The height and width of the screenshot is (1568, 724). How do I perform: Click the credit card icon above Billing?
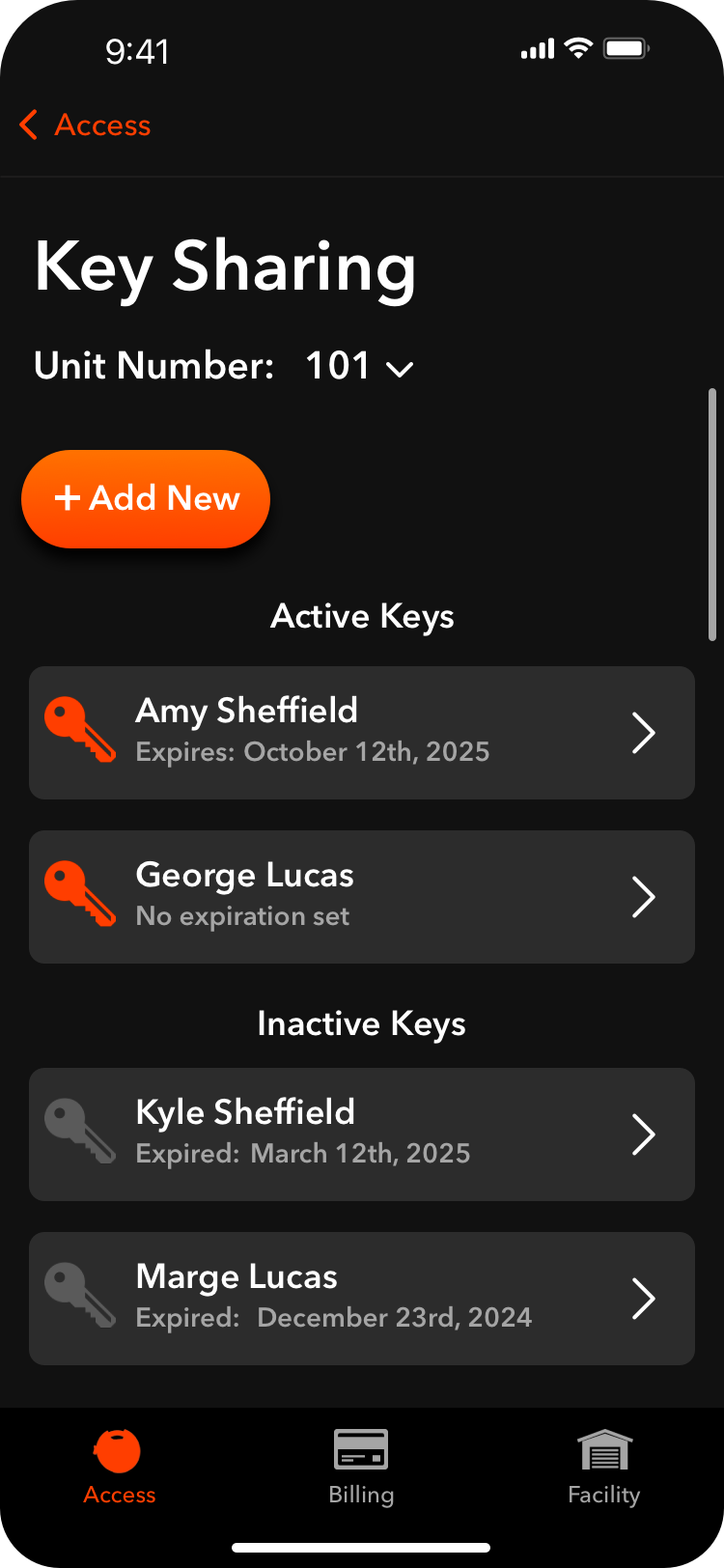(x=361, y=1450)
